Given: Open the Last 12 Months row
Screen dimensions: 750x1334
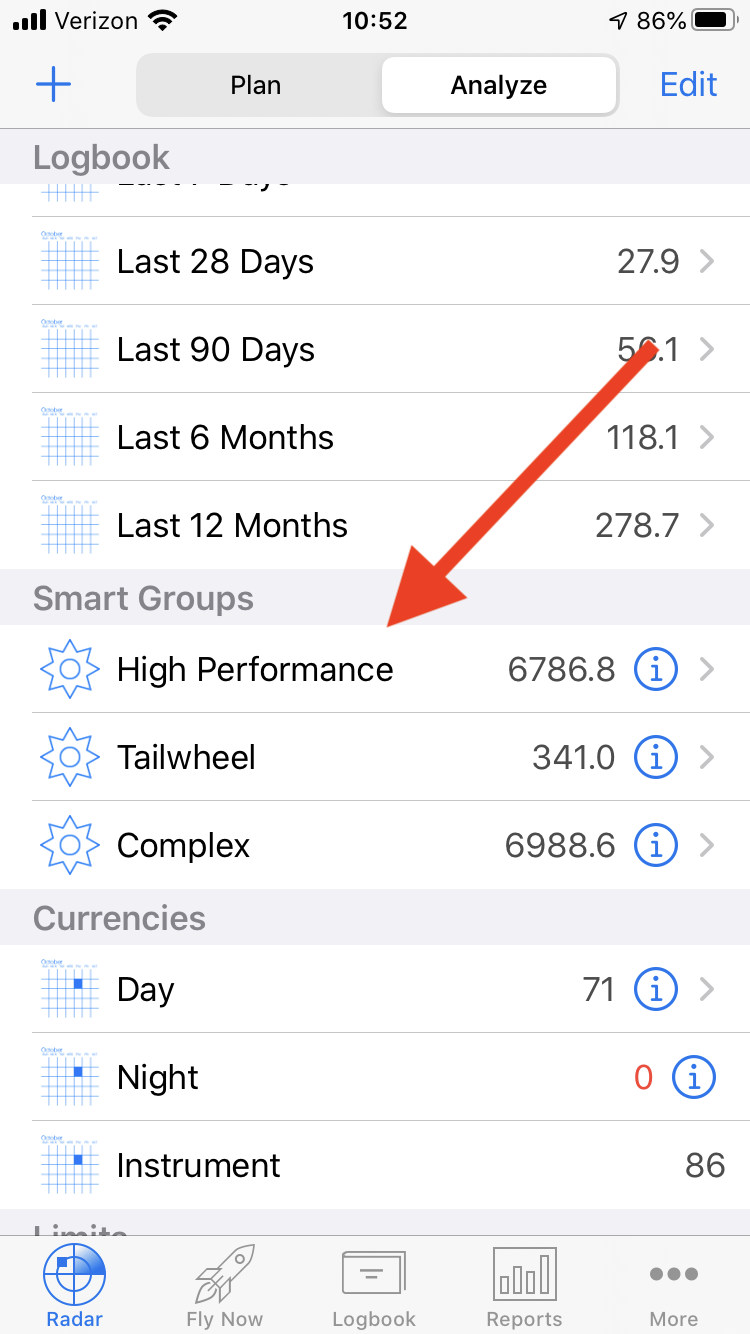Looking at the screenshot, I should point(375,526).
